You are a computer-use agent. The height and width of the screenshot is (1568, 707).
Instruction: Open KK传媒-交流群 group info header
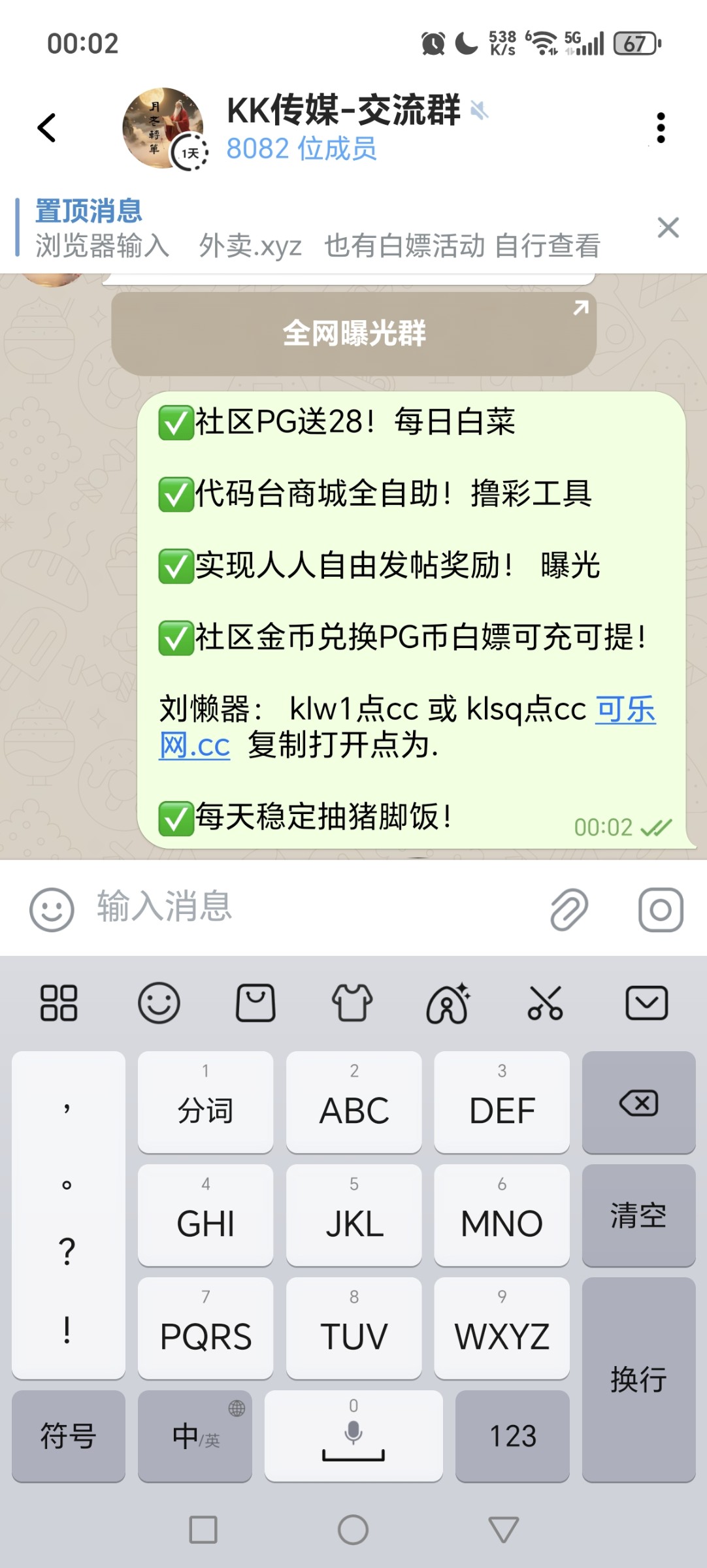[343, 127]
